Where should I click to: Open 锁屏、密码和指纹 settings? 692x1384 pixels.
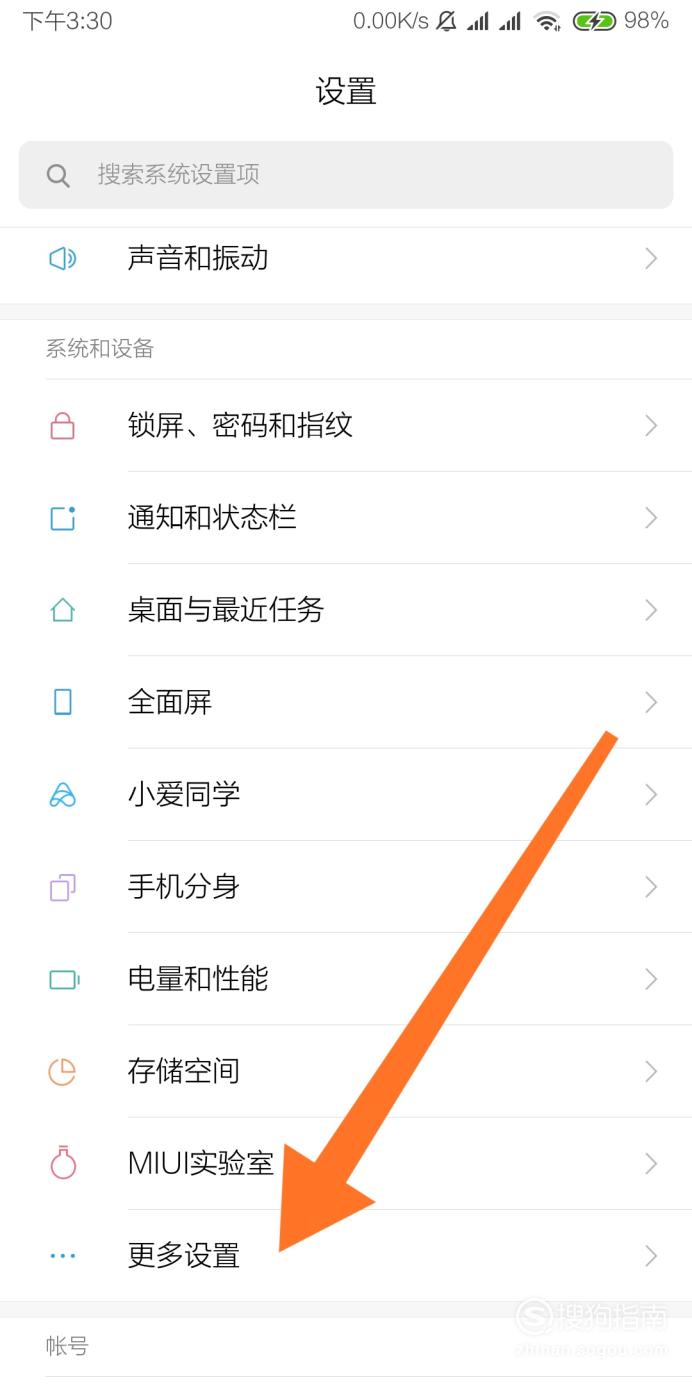click(346, 426)
